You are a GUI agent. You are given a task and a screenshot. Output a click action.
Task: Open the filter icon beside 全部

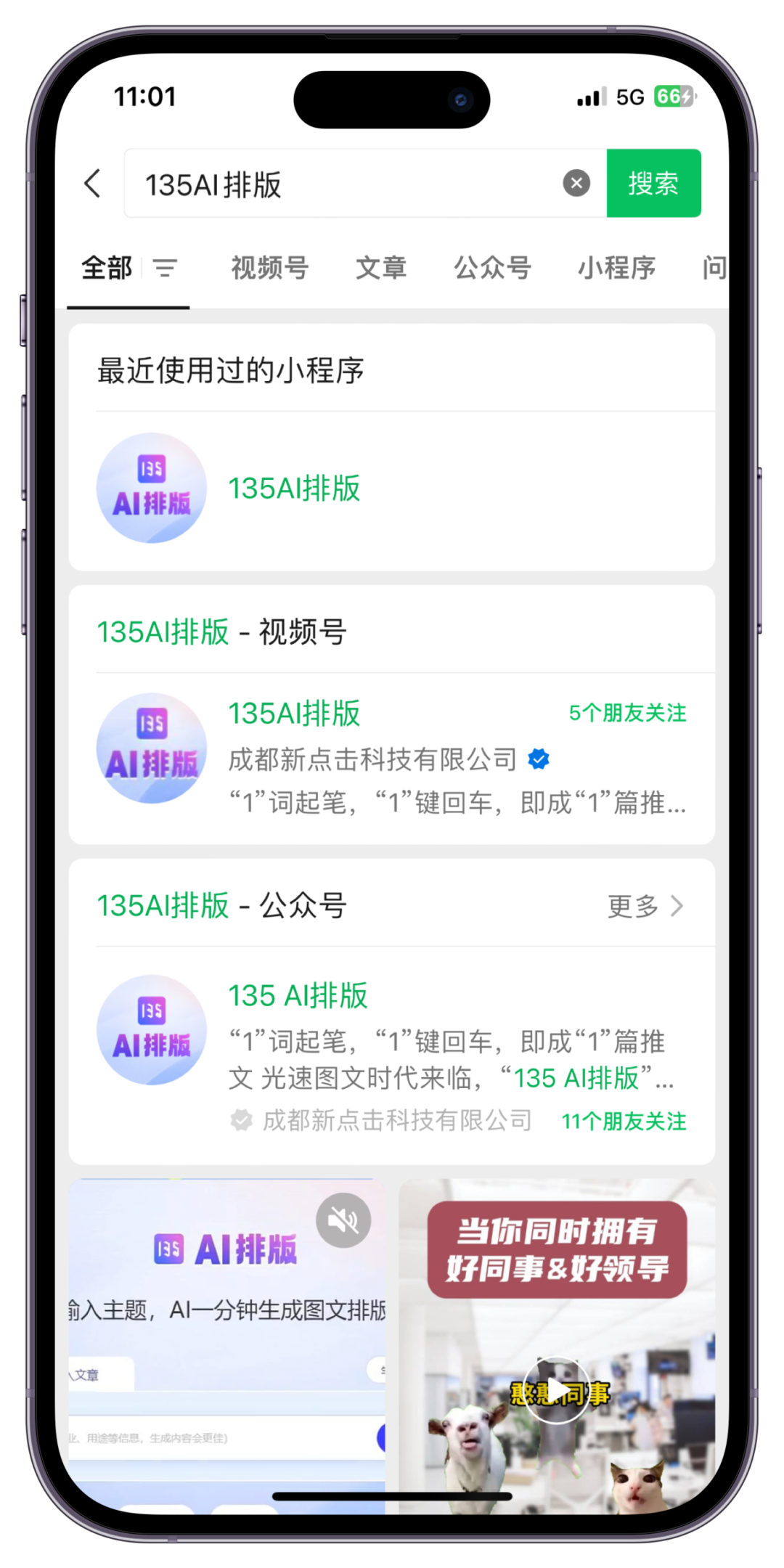click(x=166, y=269)
